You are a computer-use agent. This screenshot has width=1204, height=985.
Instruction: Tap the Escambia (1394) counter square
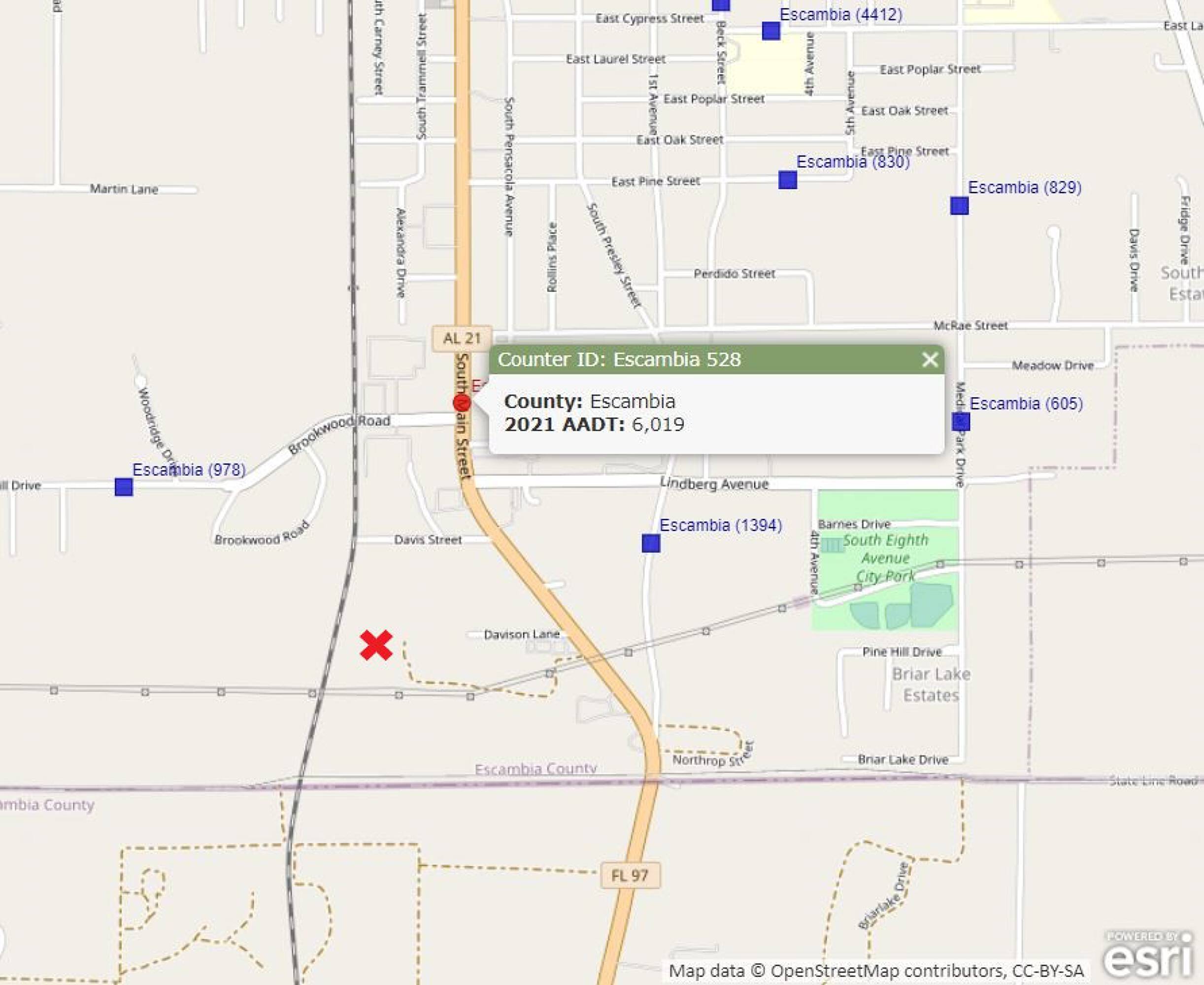tap(651, 543)
